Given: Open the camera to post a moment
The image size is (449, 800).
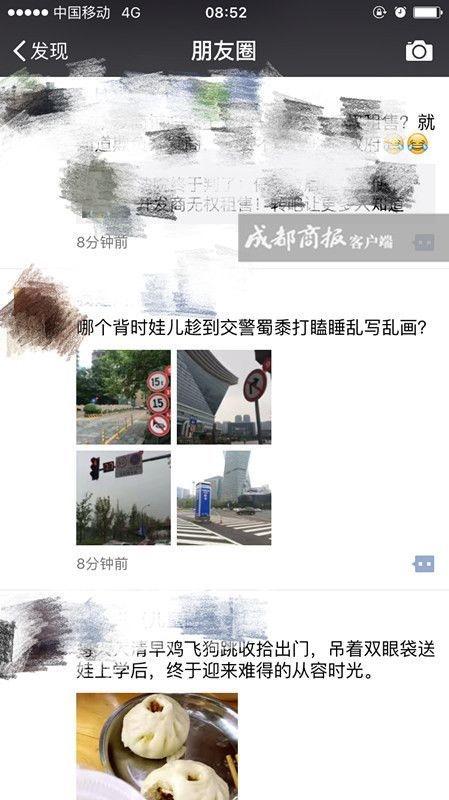Looking at the screenshot, I should pyautogui.click(x=419, y=51).
